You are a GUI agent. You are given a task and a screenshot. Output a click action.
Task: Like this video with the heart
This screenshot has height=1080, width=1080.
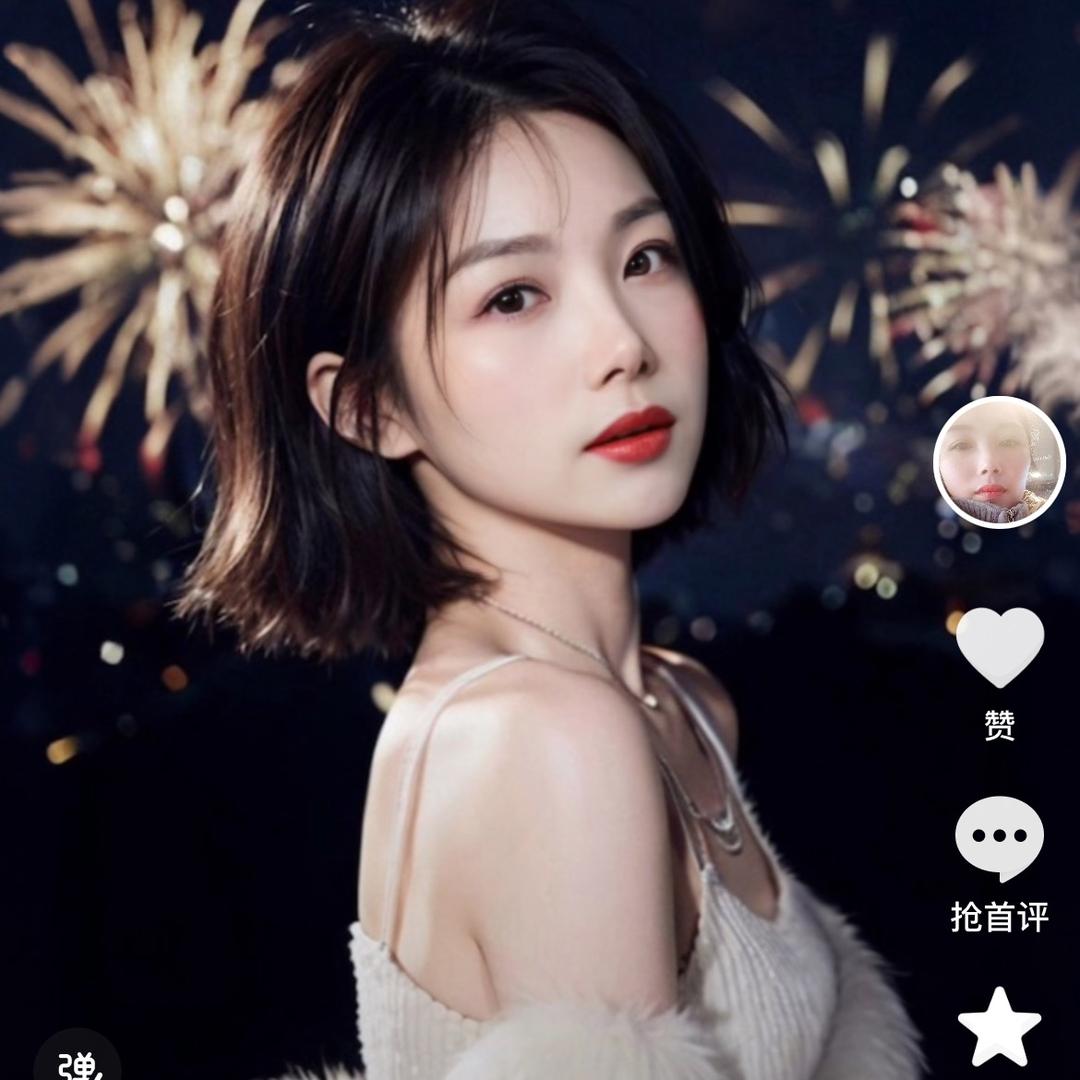(999, 646)
